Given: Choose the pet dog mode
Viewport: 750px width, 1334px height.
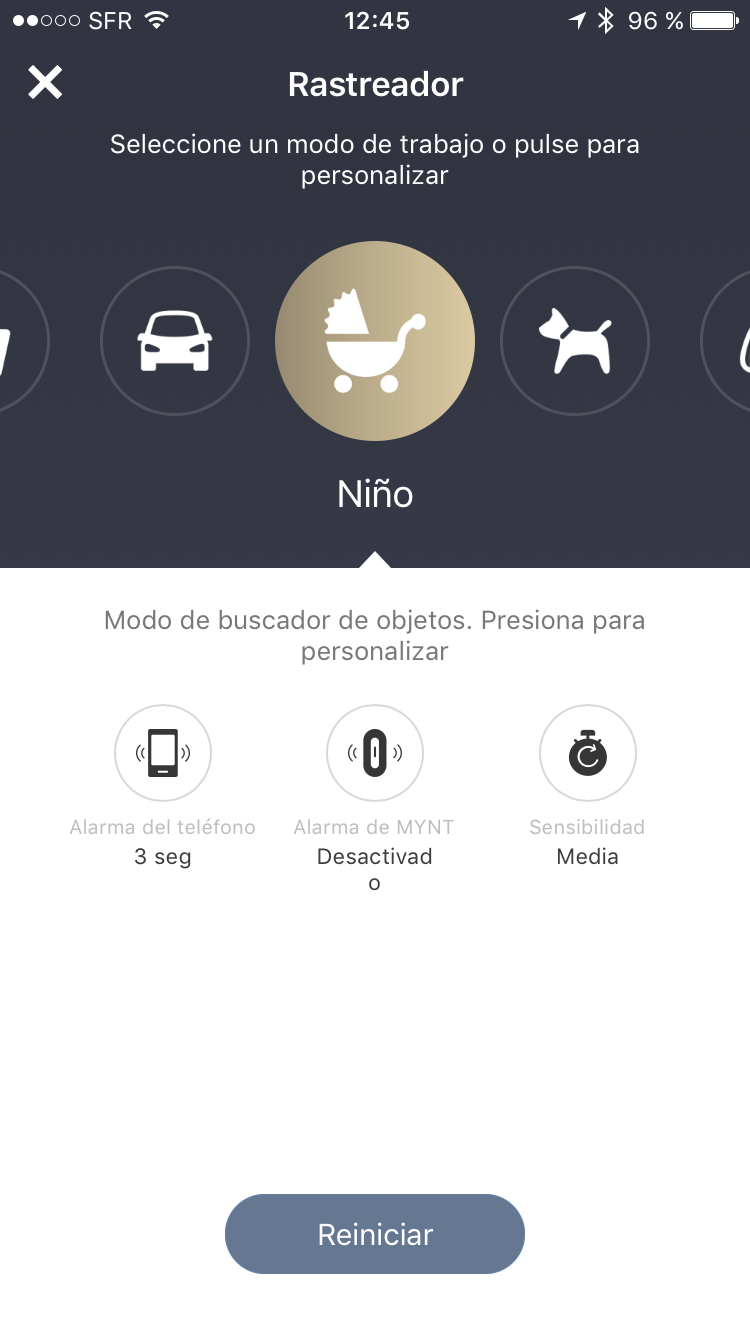Looking at the screenshot, I should [575, 341].
